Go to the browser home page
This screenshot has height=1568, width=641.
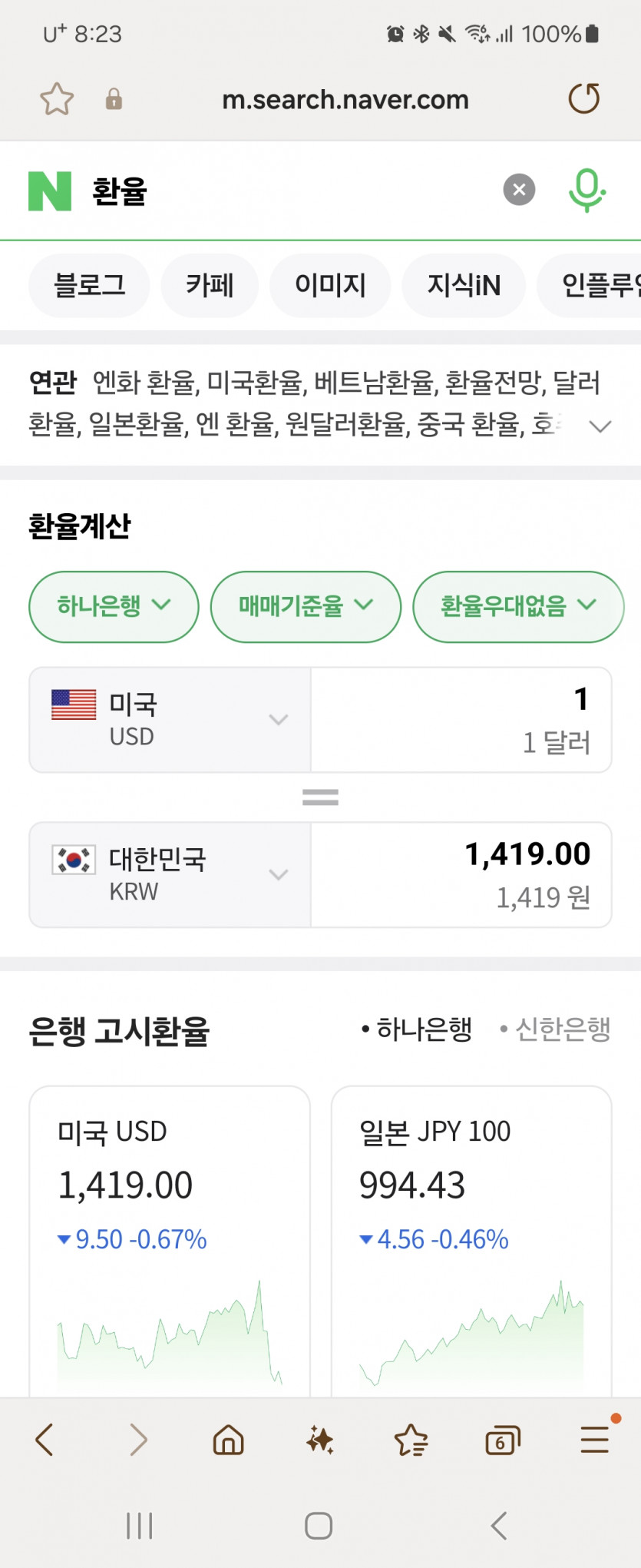(x=228, y=1440)
